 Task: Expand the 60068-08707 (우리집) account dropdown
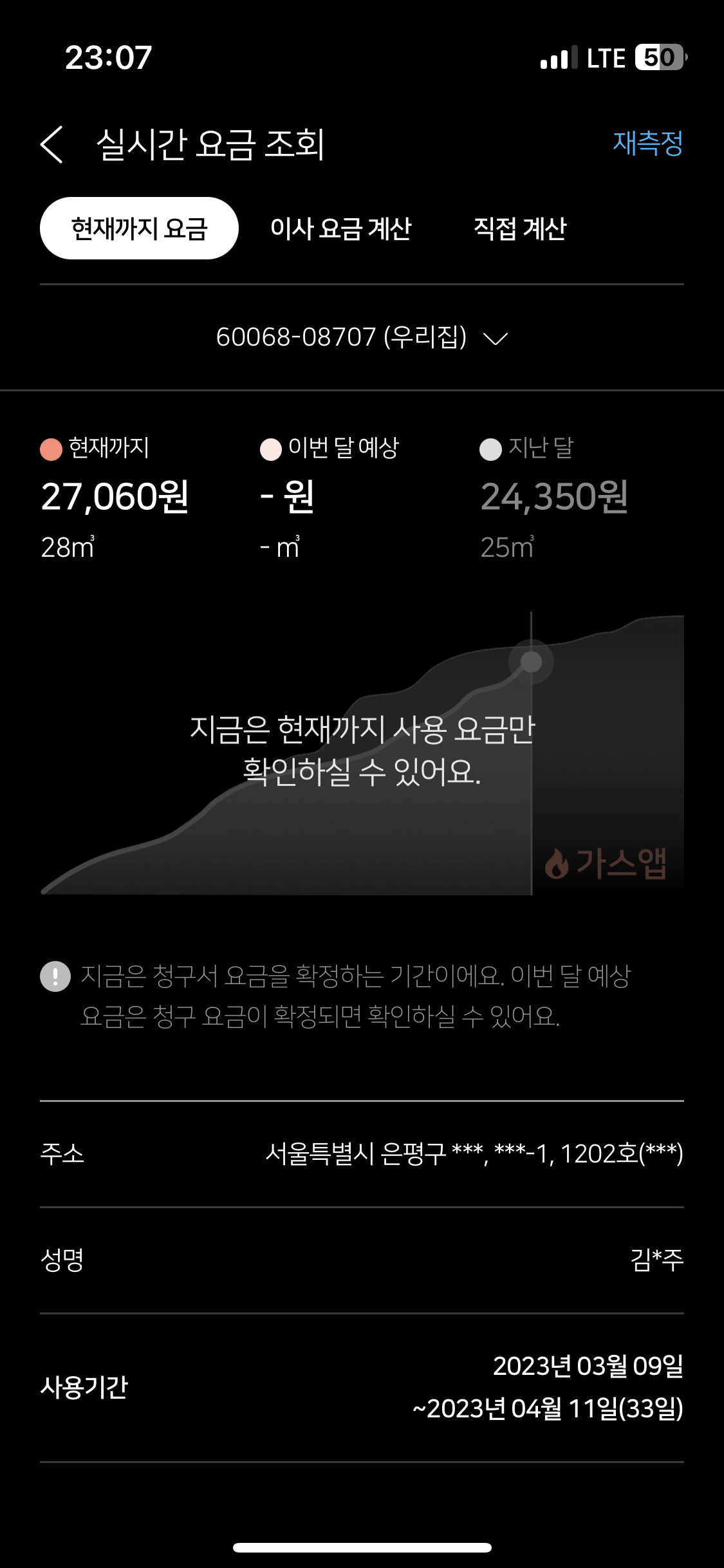362,337
